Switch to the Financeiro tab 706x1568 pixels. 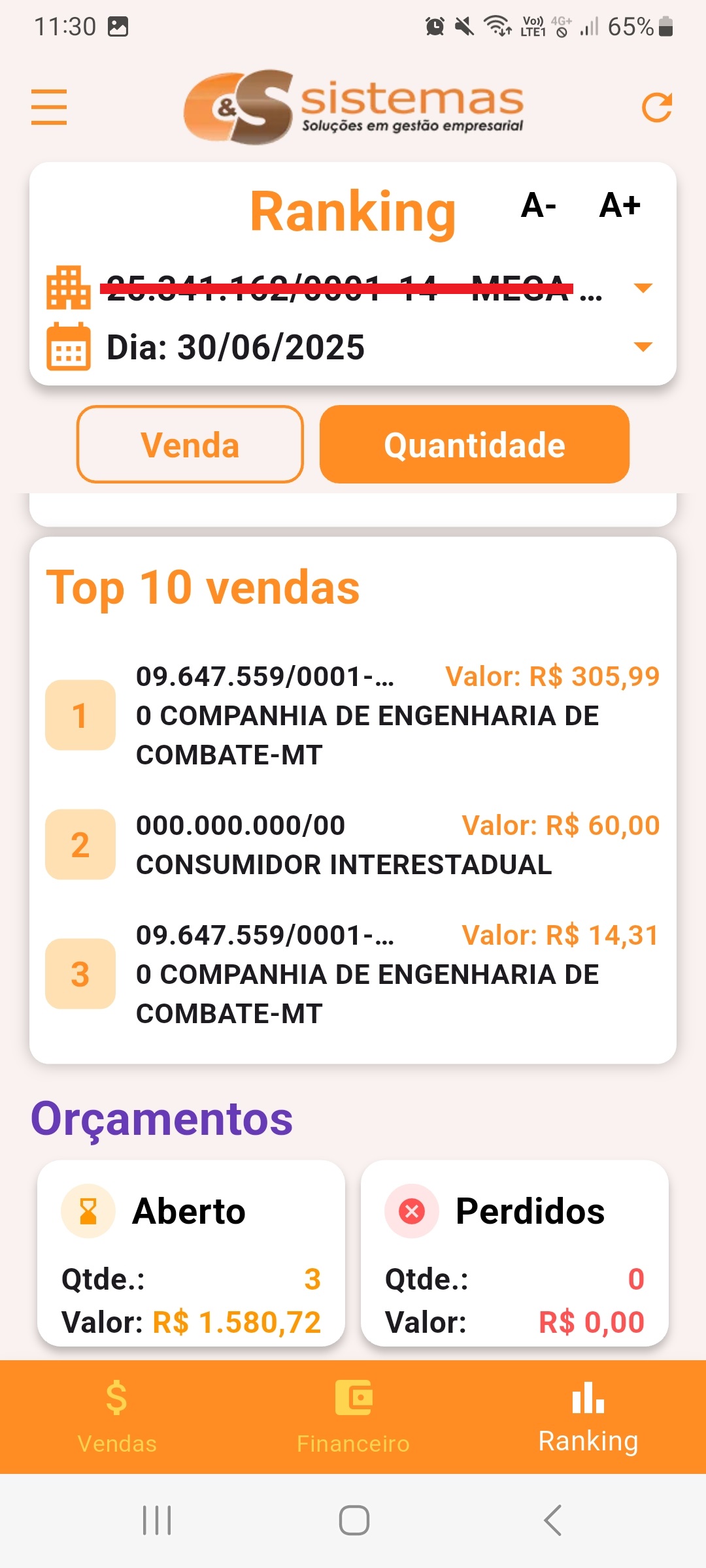pos(353,1416)
